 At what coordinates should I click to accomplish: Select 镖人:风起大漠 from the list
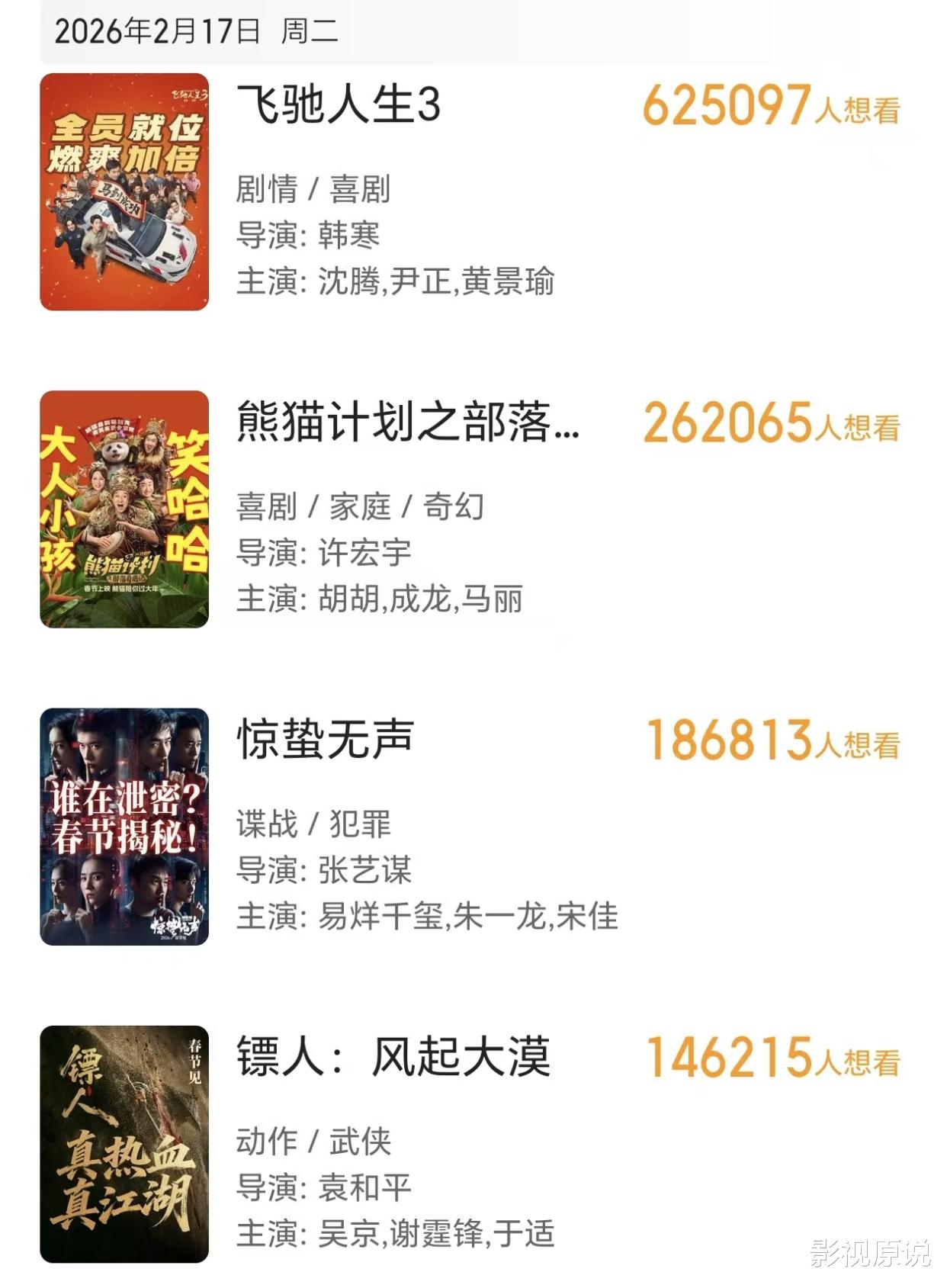pyautogui.click(x=393, y=1057)
